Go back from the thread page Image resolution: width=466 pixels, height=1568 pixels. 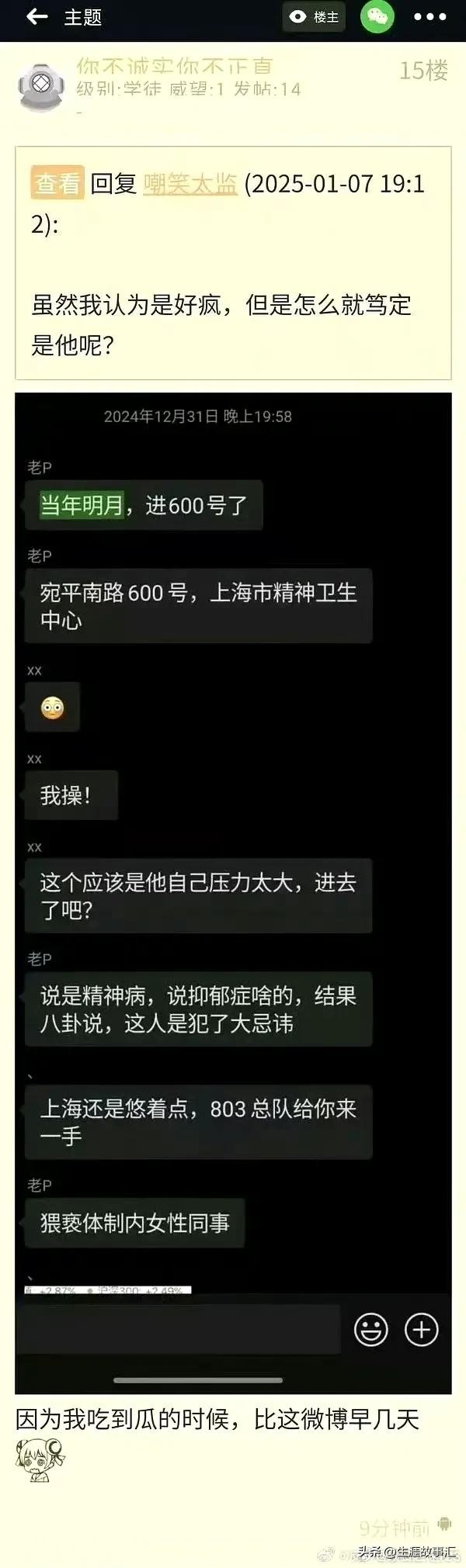click(x=37, y=17)
